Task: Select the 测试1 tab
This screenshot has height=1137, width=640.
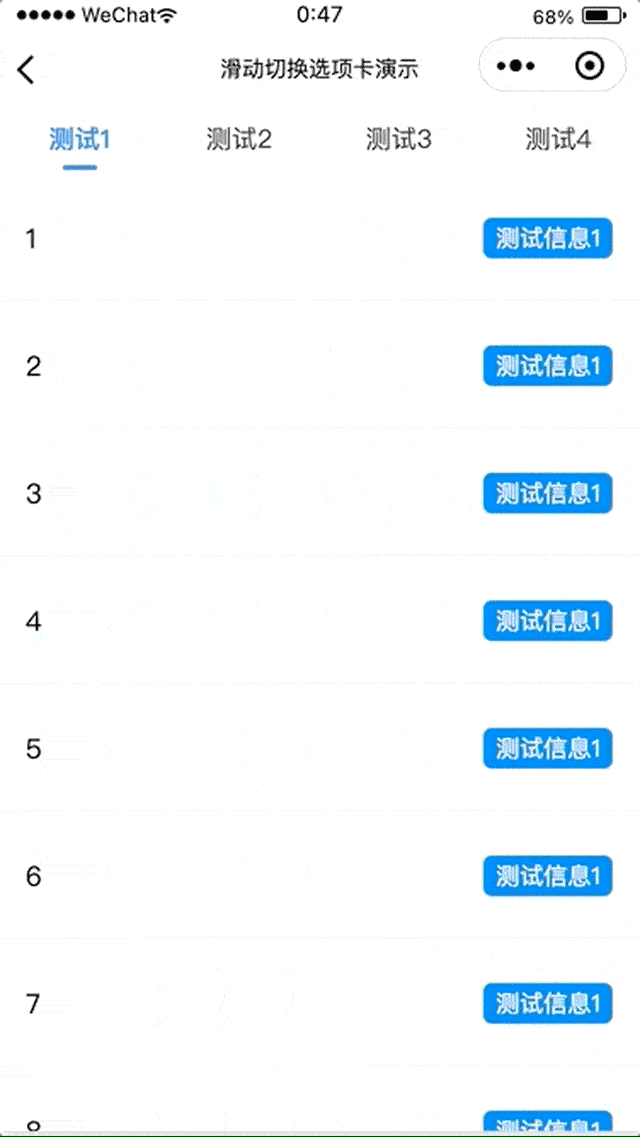Action: pos(79,139)
